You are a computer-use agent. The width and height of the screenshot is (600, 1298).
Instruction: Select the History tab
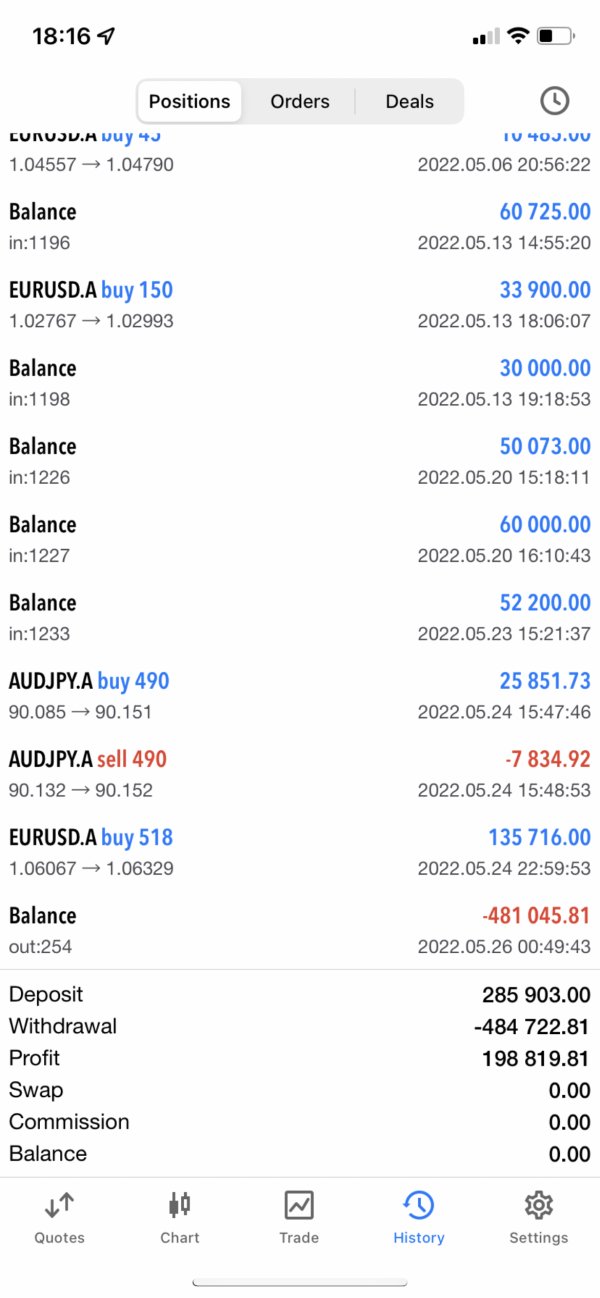pyautogui.click(x=418, y=1217)
